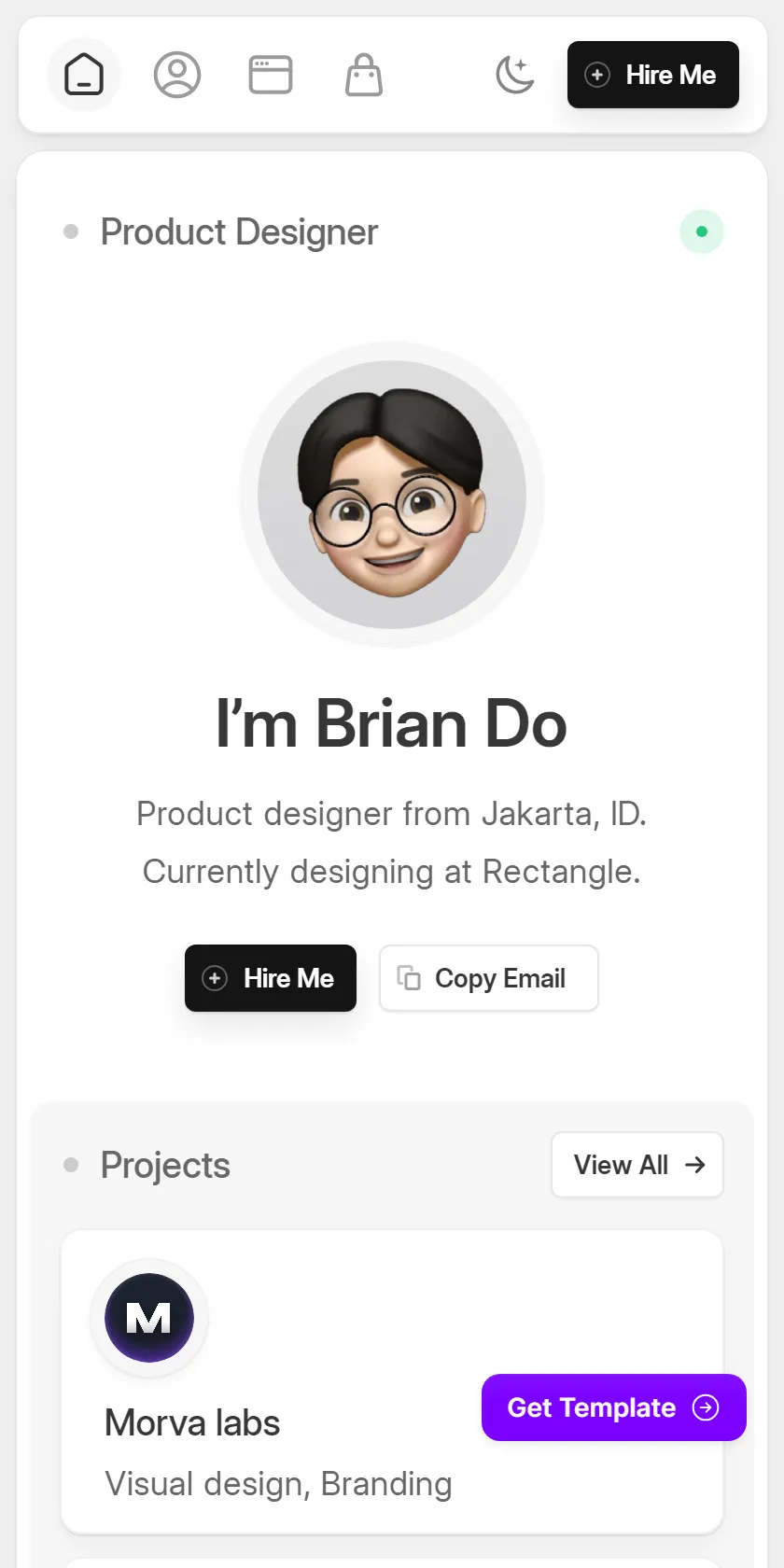The image size is (784, 1568).
Task: Toggle dark mode with the moon icon
Action: click(x=514, y=75)
